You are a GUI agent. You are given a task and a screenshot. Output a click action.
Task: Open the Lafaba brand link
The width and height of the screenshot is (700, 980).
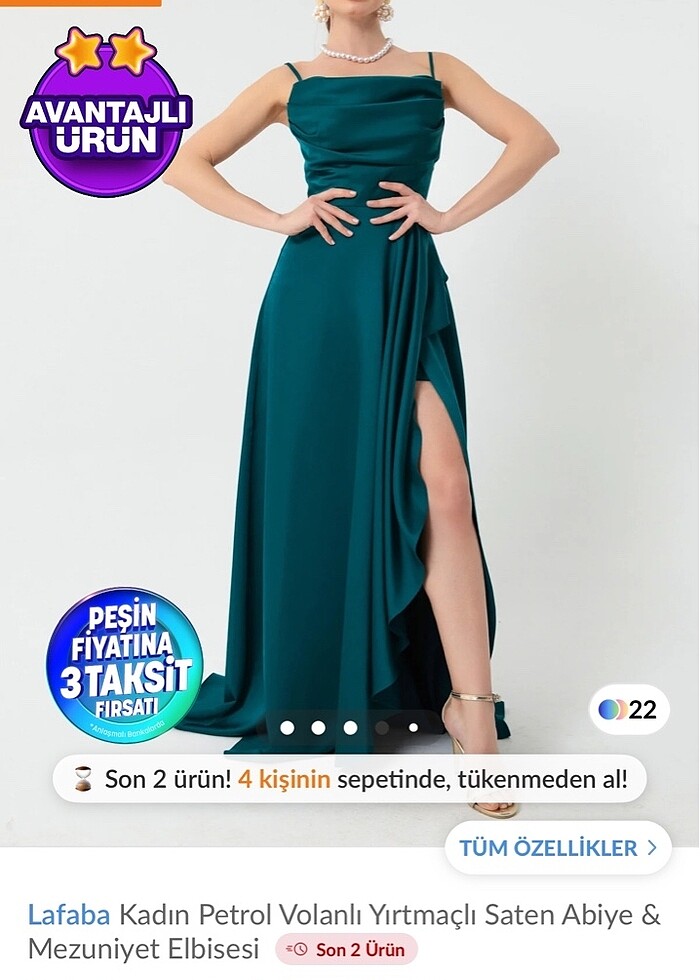[69, 914]
